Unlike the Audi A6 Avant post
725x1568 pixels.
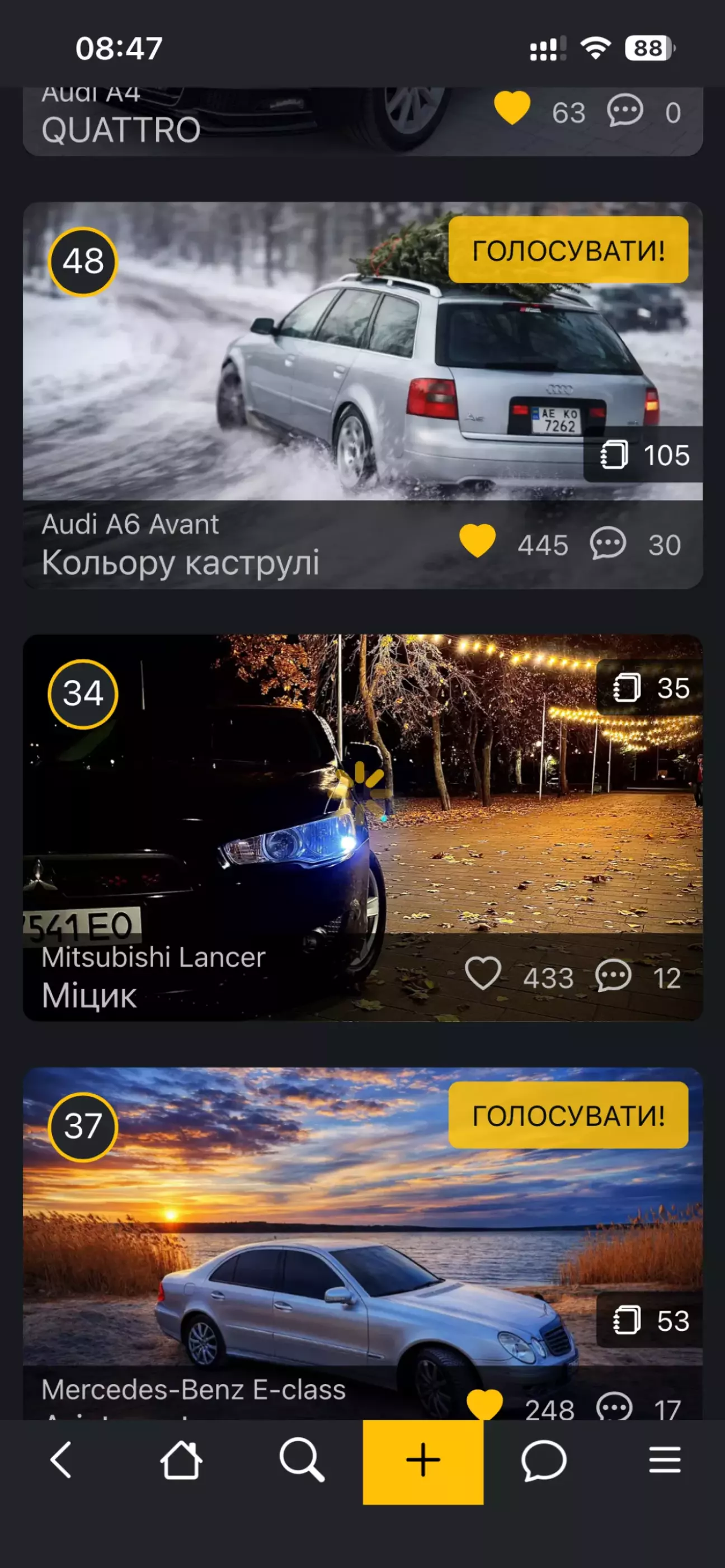(x=477, y=541)
